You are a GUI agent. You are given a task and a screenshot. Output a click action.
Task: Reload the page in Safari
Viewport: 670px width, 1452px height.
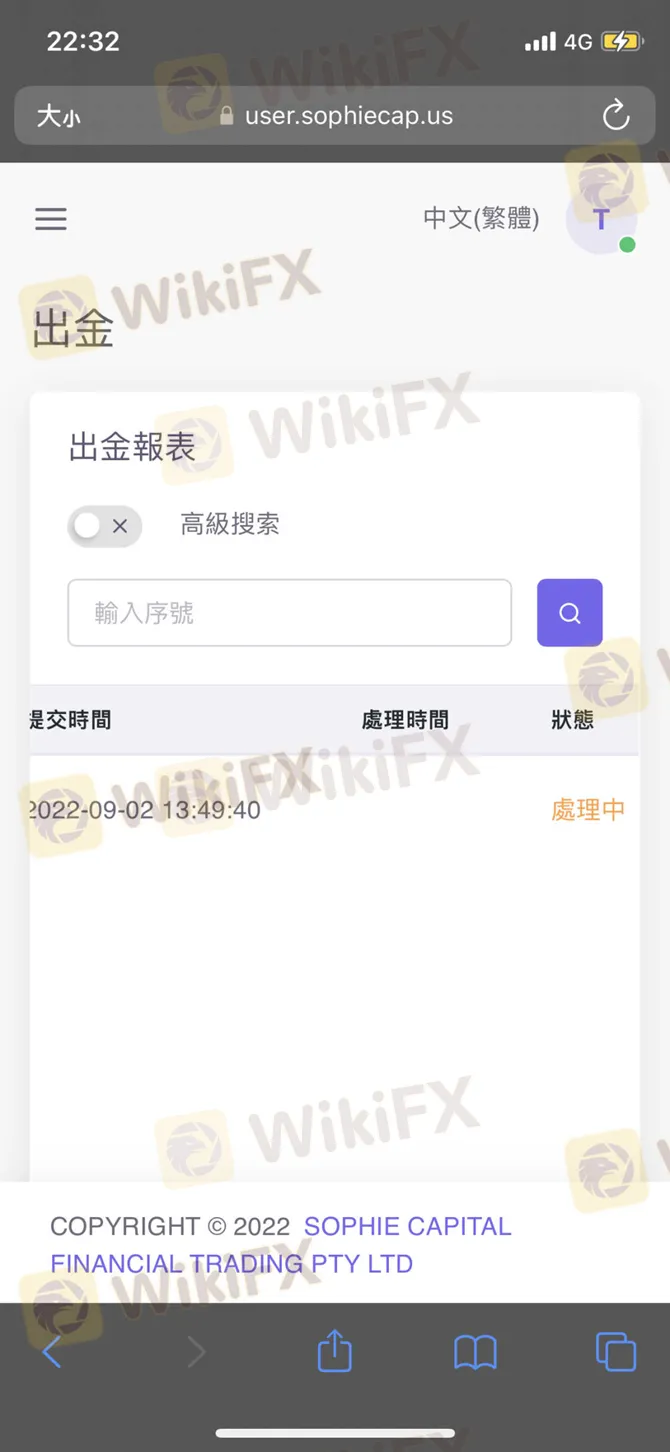(x=616, y=116)
